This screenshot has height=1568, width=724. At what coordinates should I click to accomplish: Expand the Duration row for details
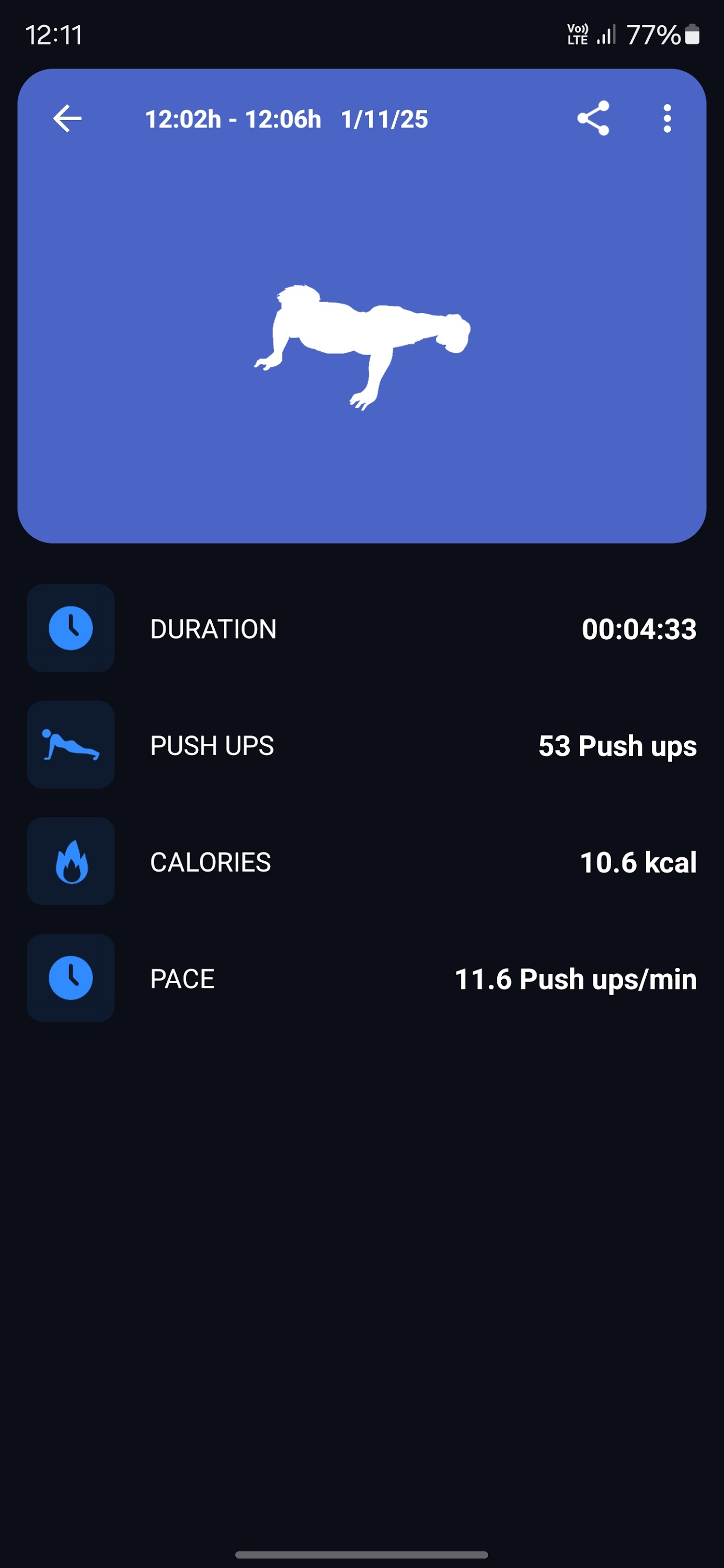[362, 629]
